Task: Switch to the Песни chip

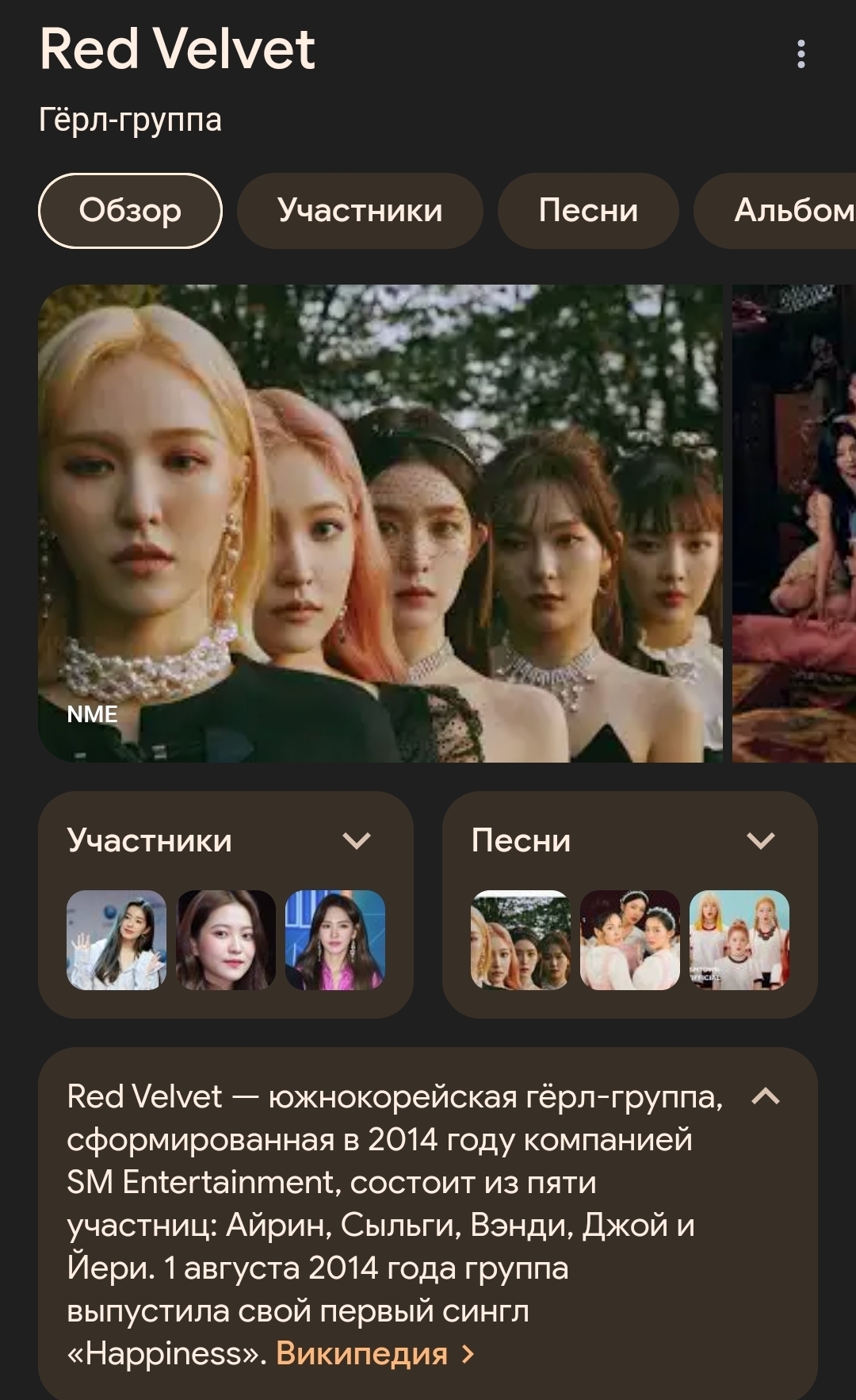Action: pyautogui.click(x=588, y=211)
